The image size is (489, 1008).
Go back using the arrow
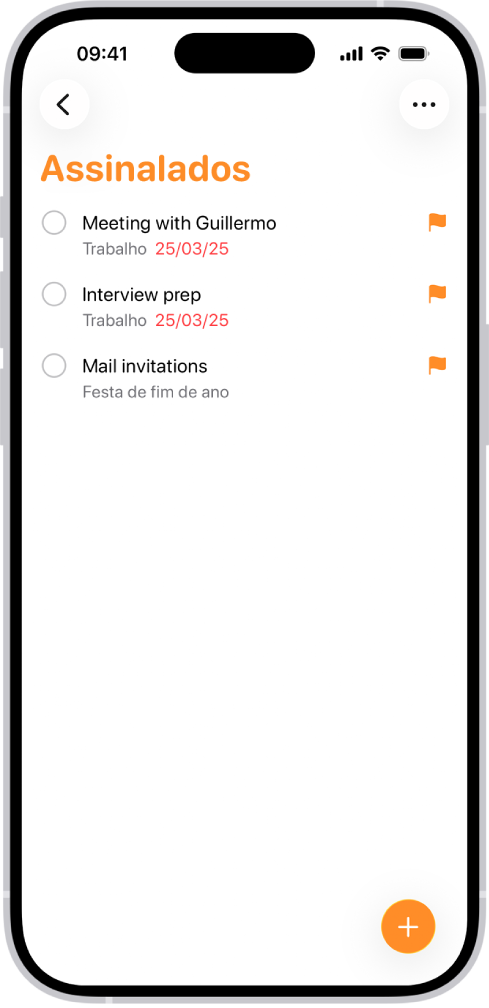(64, 104)
